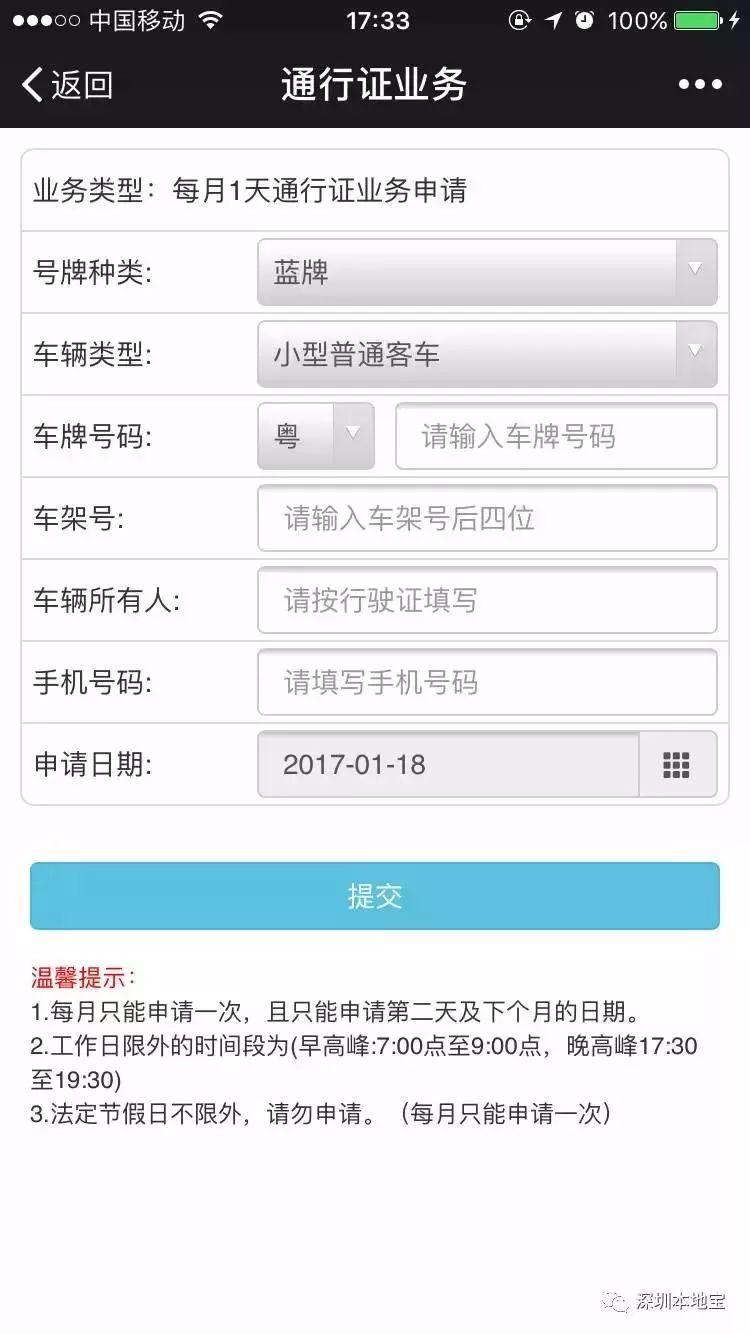Screen dimensions: 750x1334
Task: Focus the 车架号 last four digits field
Action: (x=487, y=518)
